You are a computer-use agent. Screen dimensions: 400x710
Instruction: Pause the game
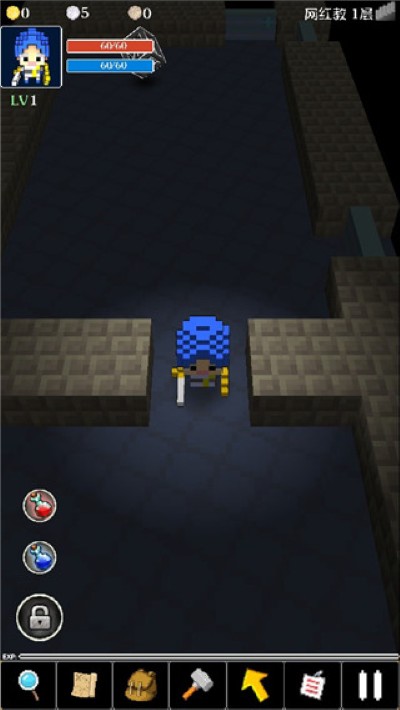tap(371, 685)
